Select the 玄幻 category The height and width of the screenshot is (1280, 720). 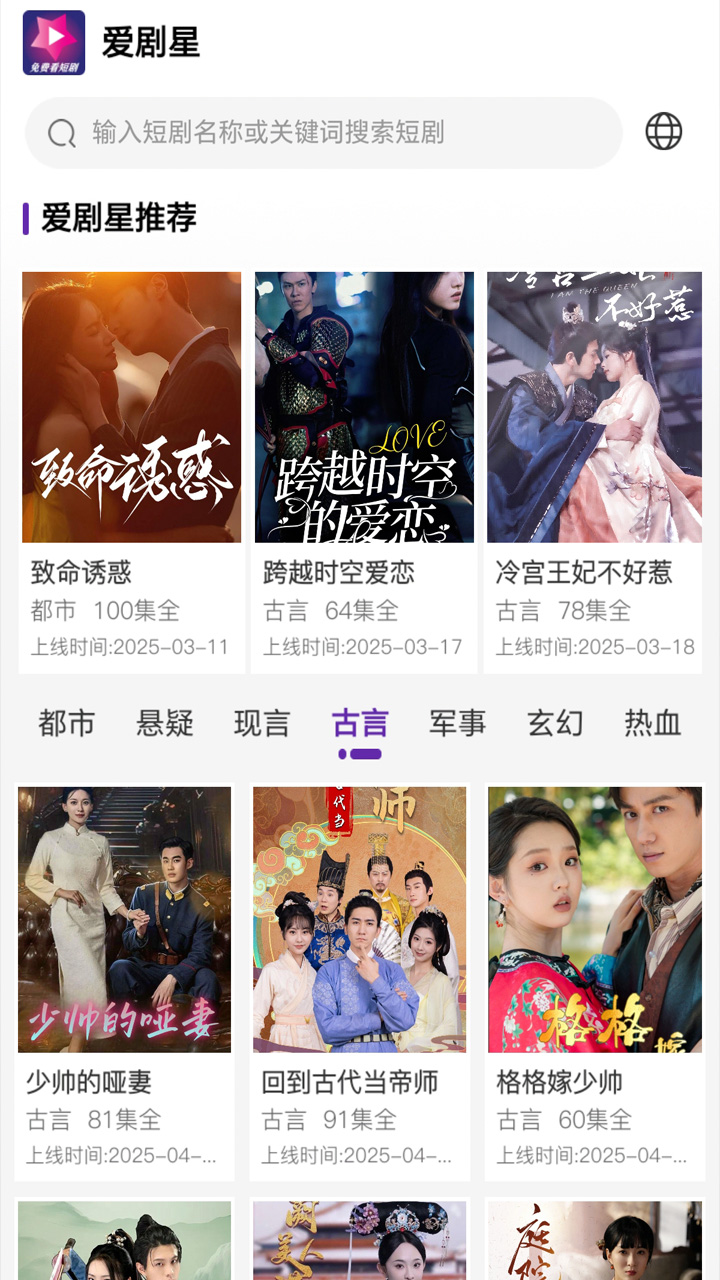[556, 723]
